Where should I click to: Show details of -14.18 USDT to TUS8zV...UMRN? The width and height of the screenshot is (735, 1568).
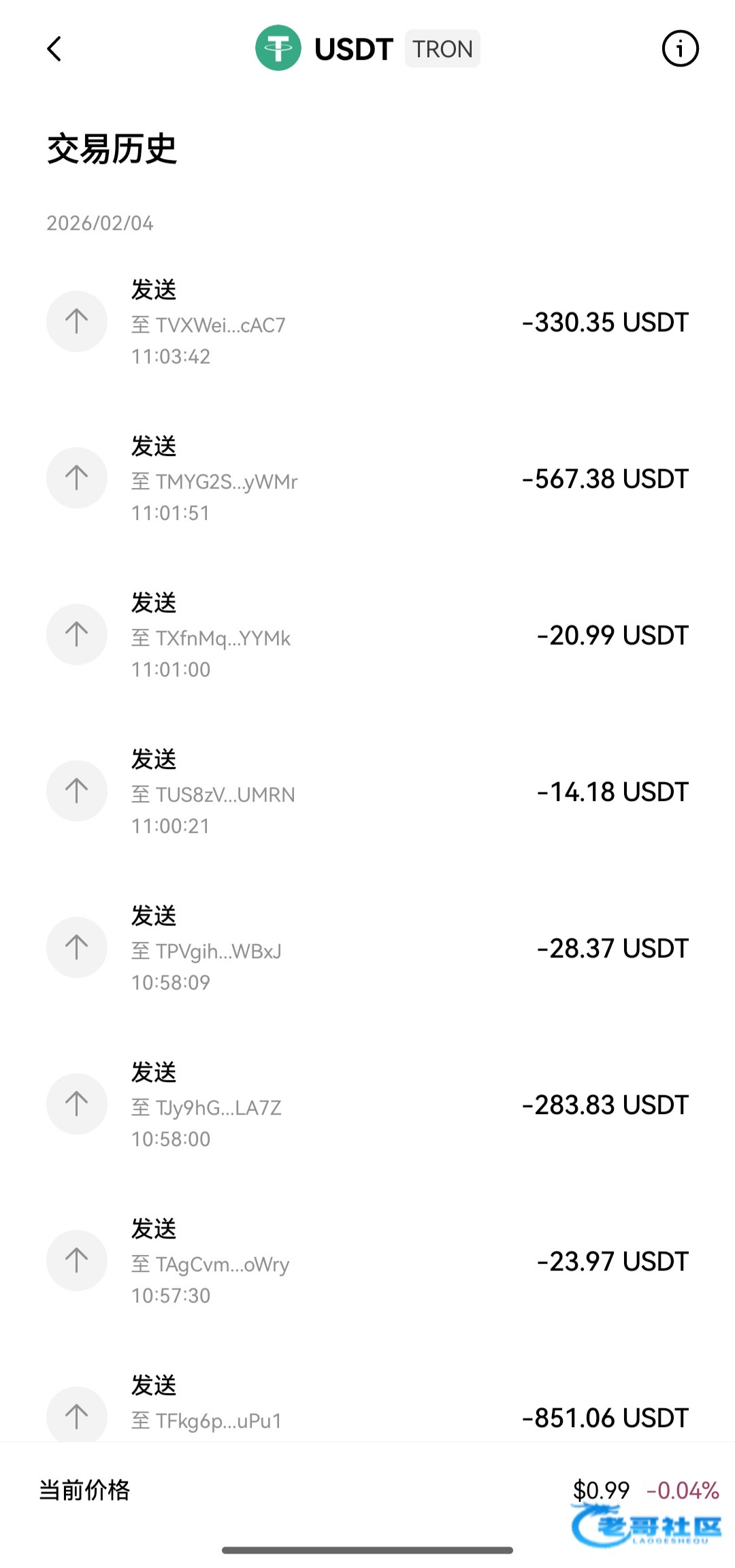point(367,791)
